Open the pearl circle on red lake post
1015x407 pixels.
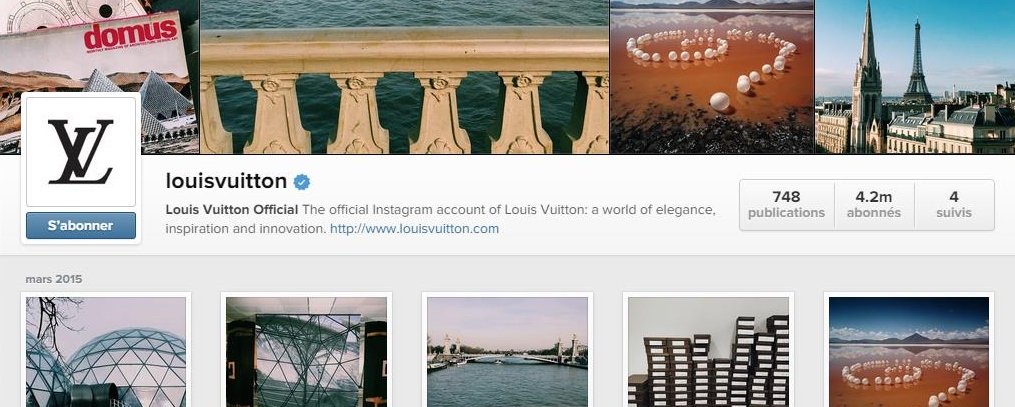(908, 351)
